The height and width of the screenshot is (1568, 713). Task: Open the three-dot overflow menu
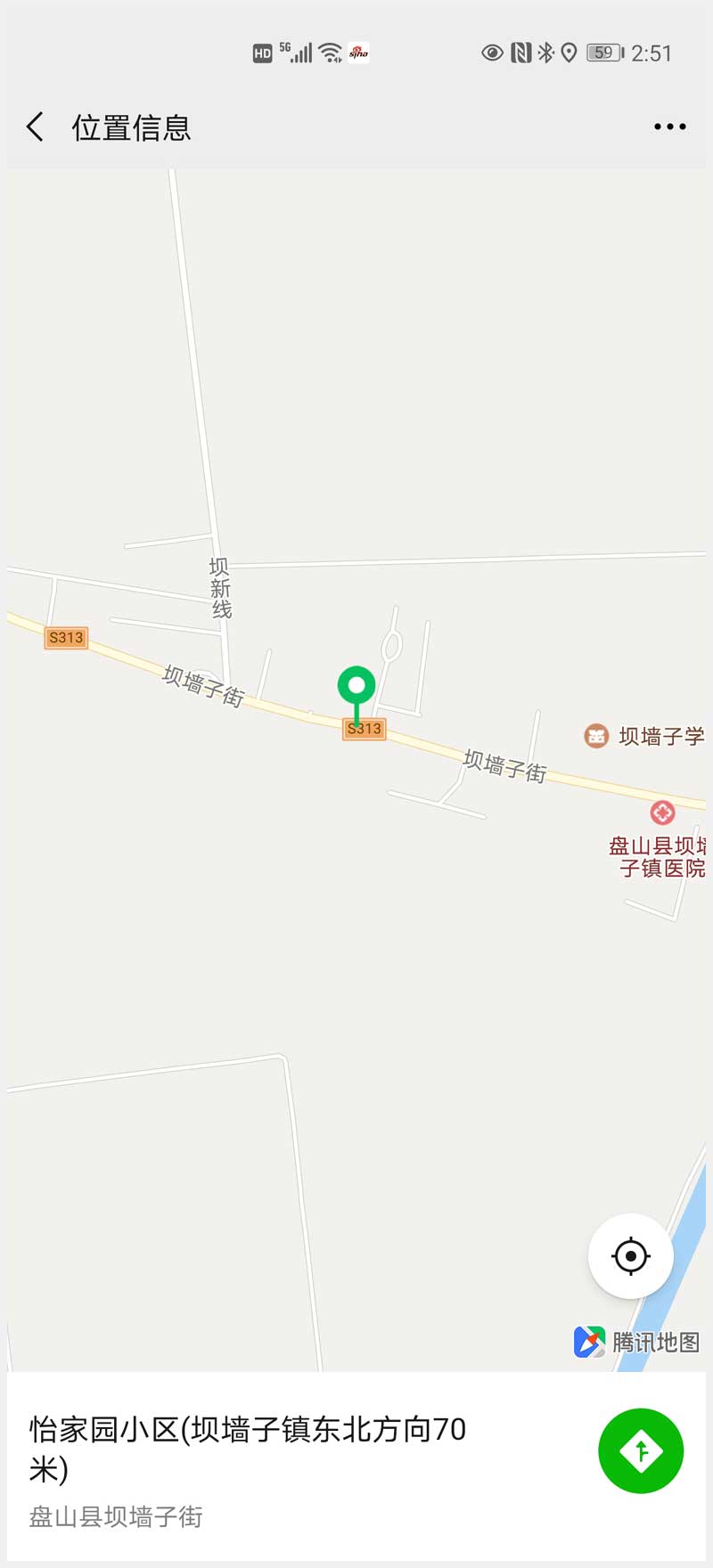(x=669, y=127)
